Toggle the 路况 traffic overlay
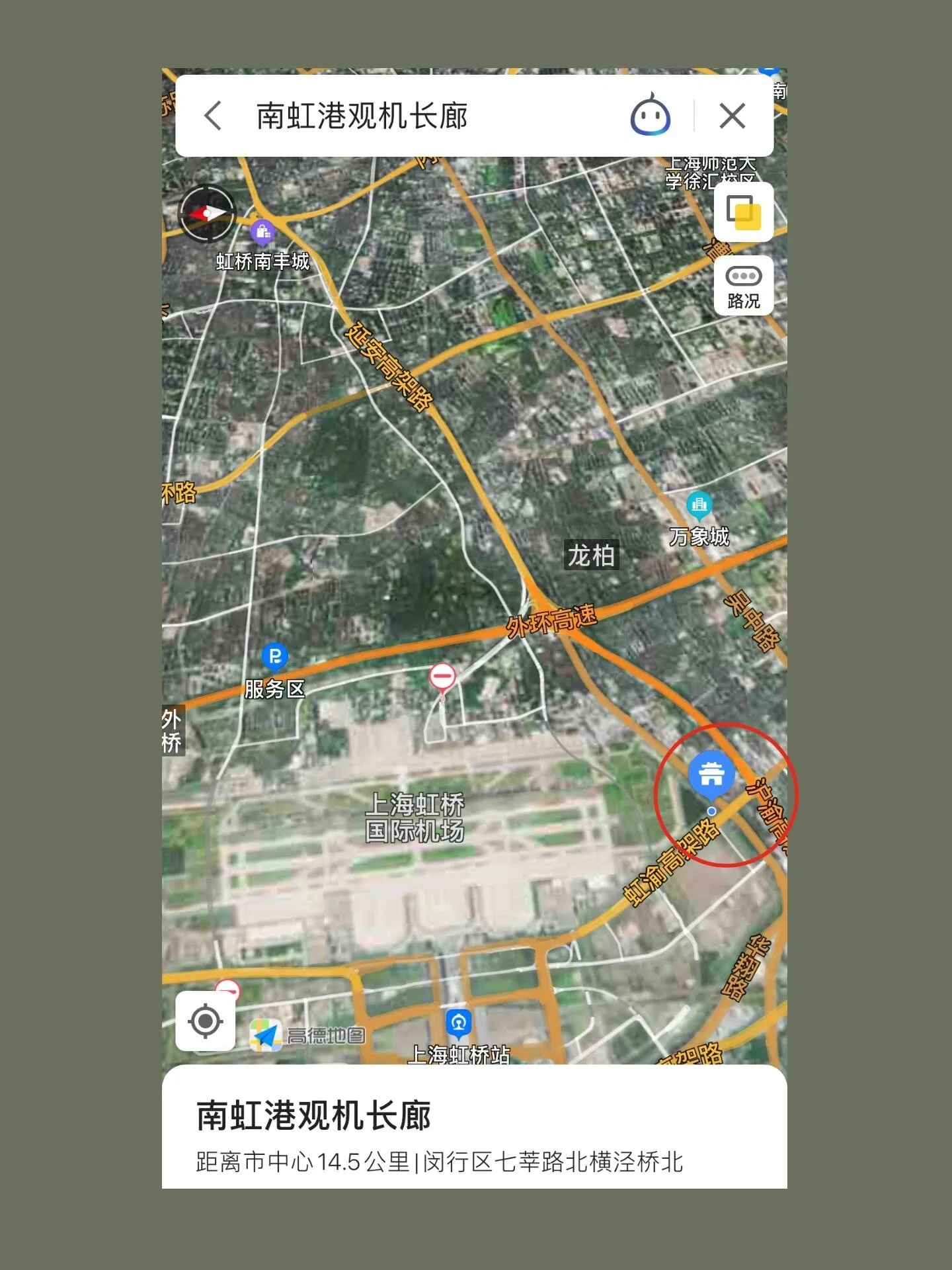Screen dimensions: 952x1270 tap(744, 286)
